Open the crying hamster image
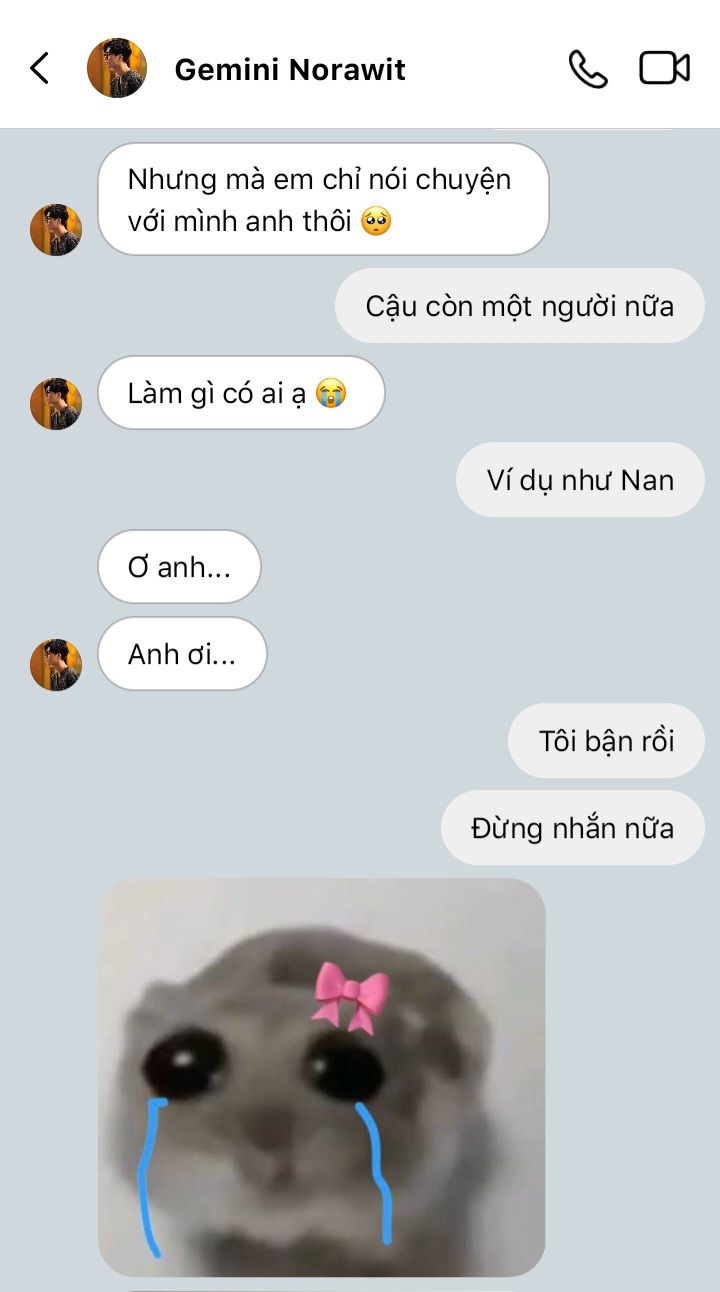This screenshot has width=720, height=1292. [322, 1077]
